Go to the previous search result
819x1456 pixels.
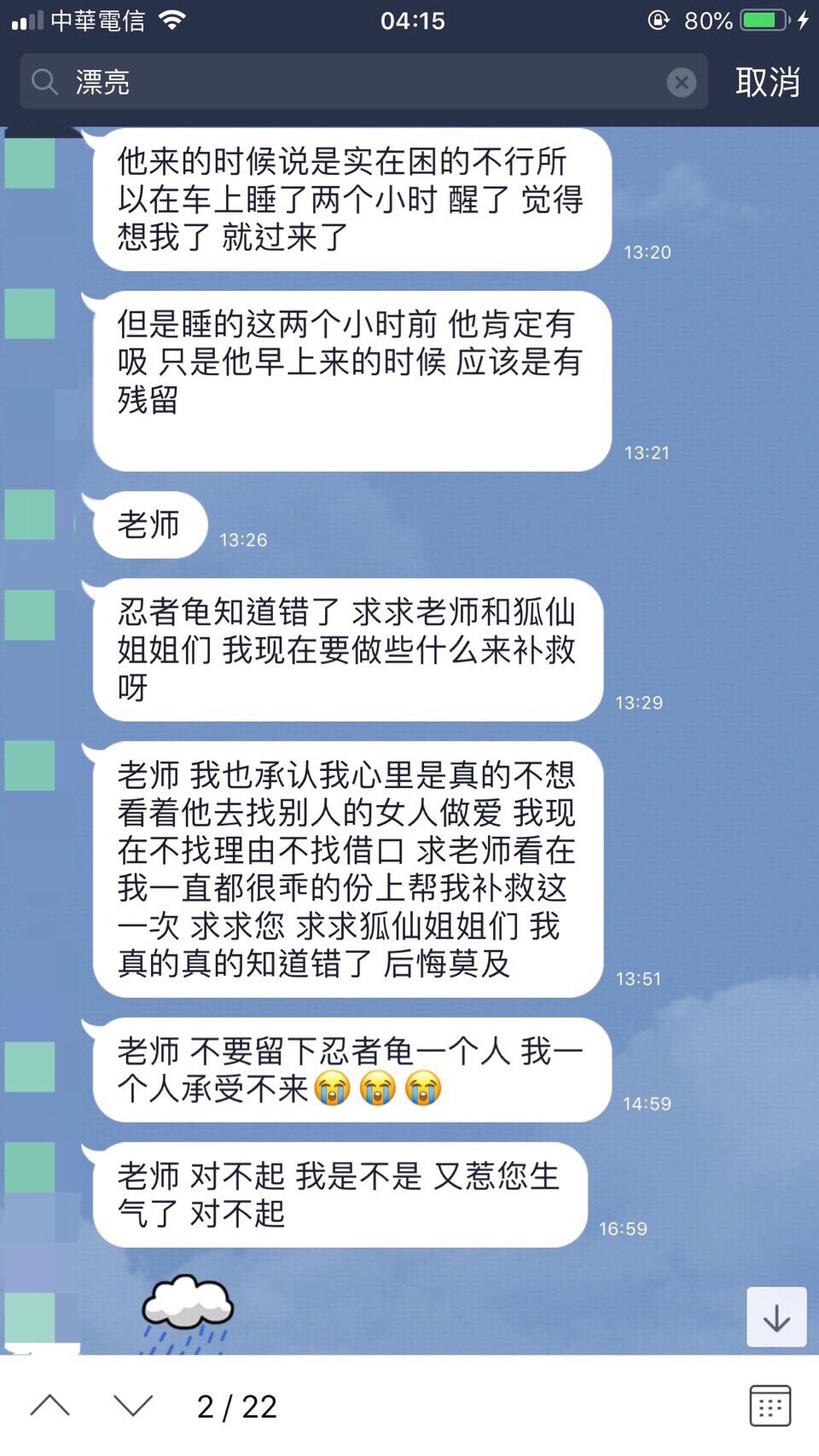(50, 1406)
